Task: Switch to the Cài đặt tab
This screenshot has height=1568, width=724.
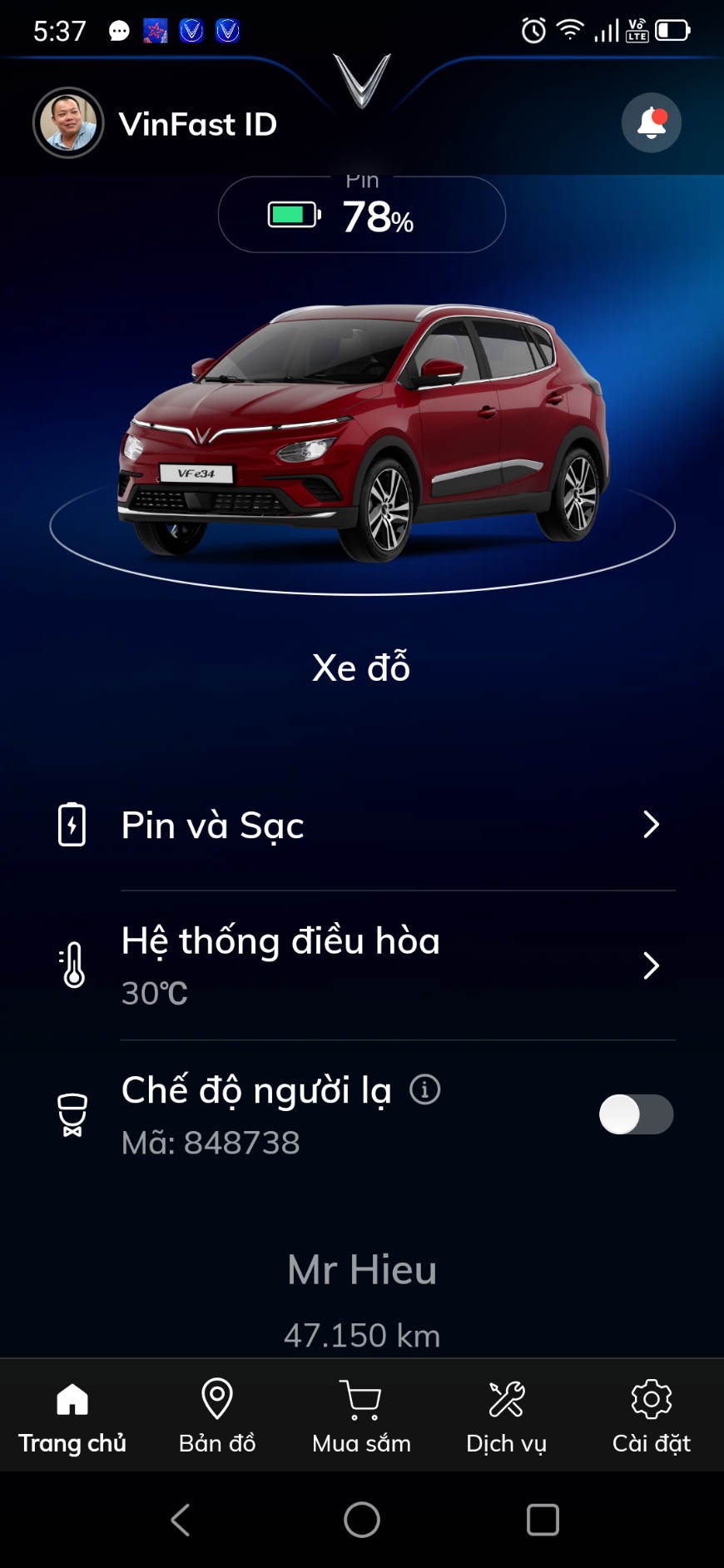Action: point(651,1417)
